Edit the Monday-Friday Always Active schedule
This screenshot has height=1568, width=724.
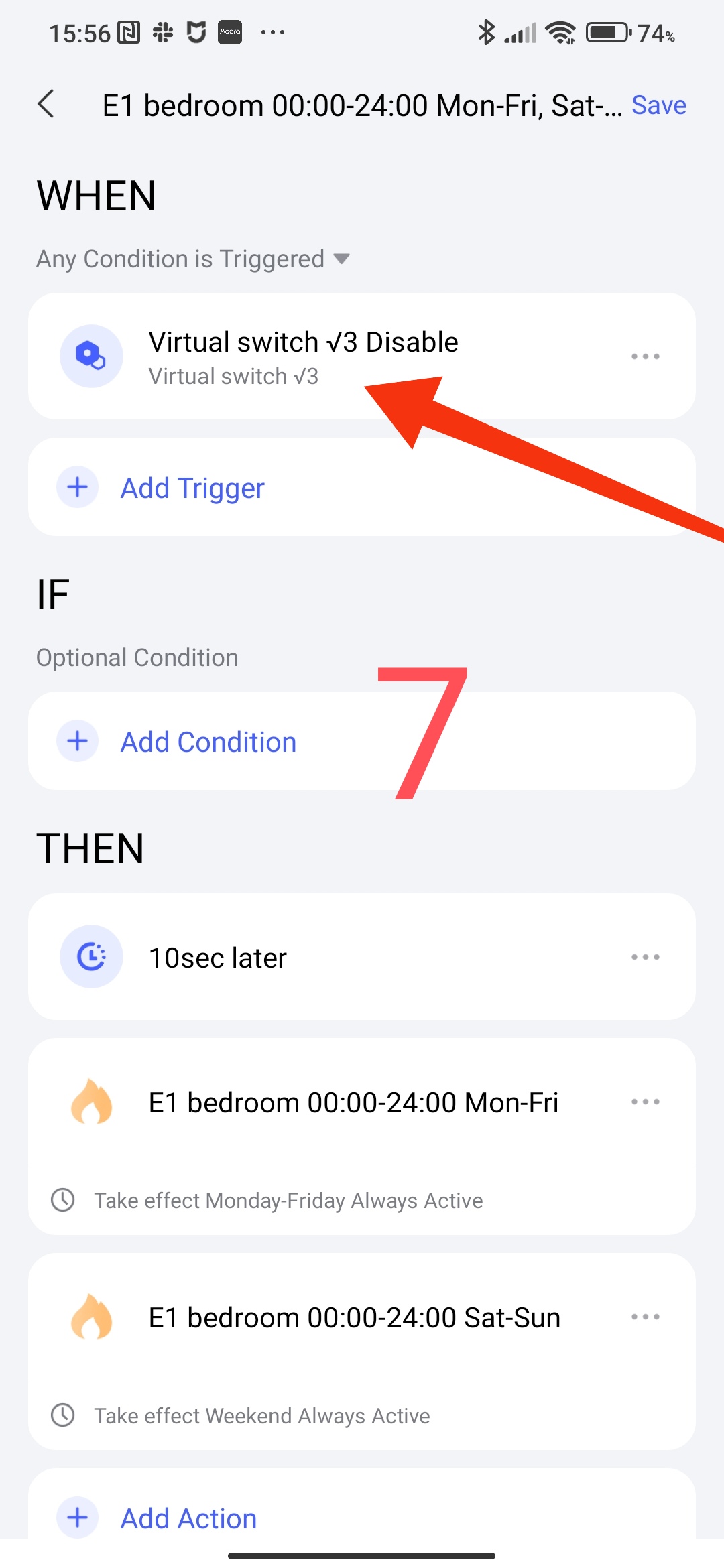288,1201
